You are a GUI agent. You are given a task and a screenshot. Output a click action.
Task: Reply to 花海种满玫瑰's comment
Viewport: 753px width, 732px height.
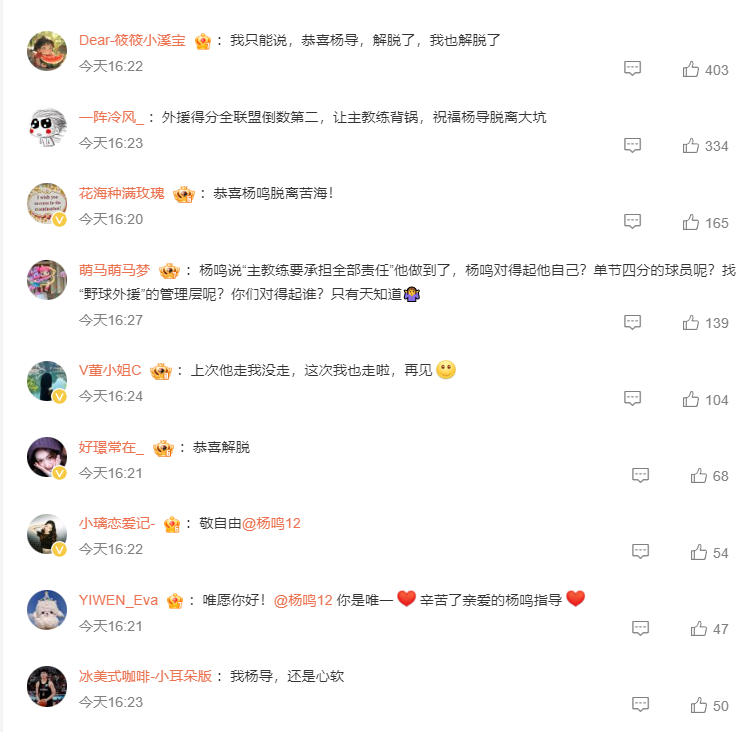632,222
